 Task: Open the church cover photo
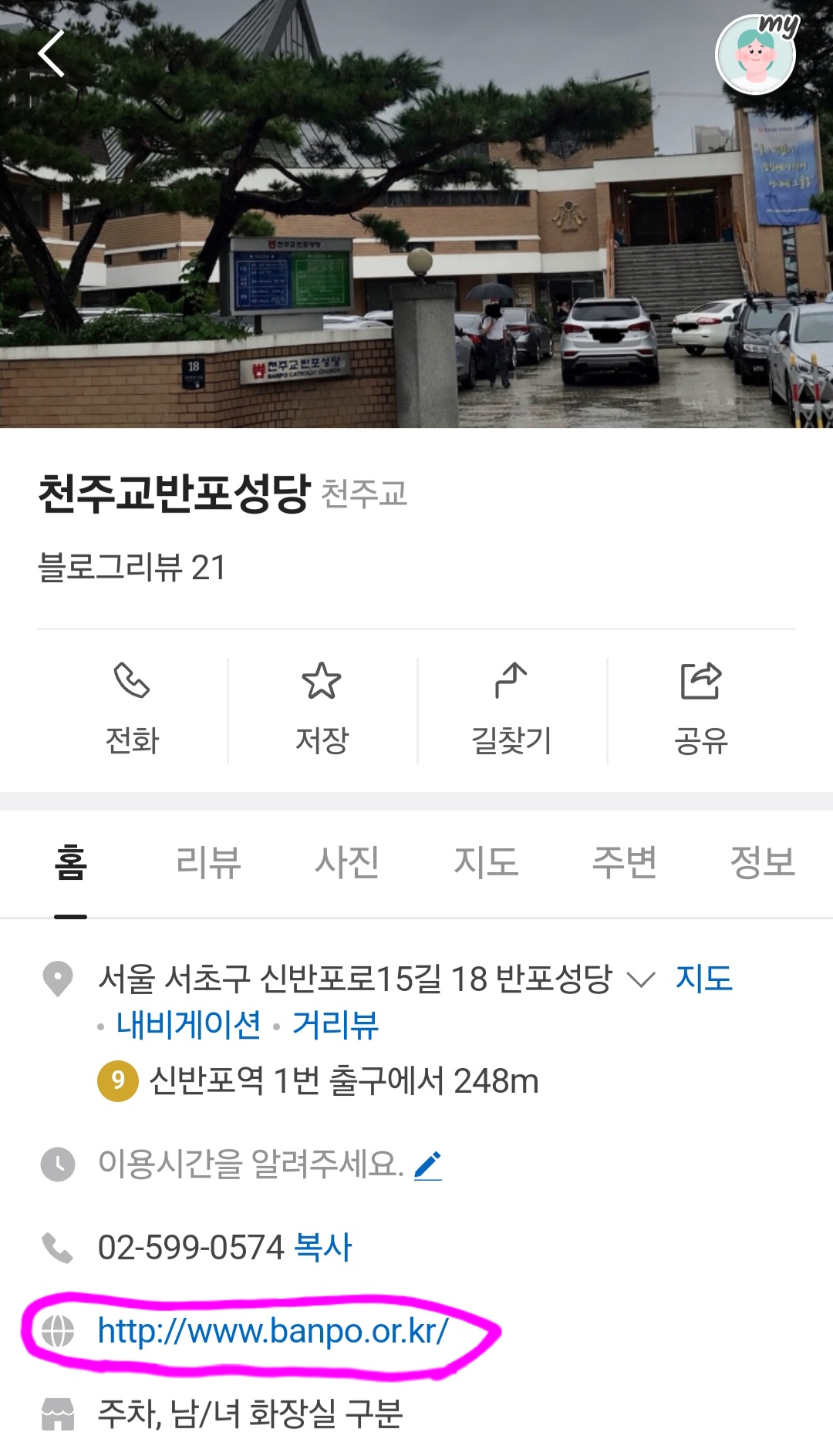pyautogui.click(x=416, y=231)
